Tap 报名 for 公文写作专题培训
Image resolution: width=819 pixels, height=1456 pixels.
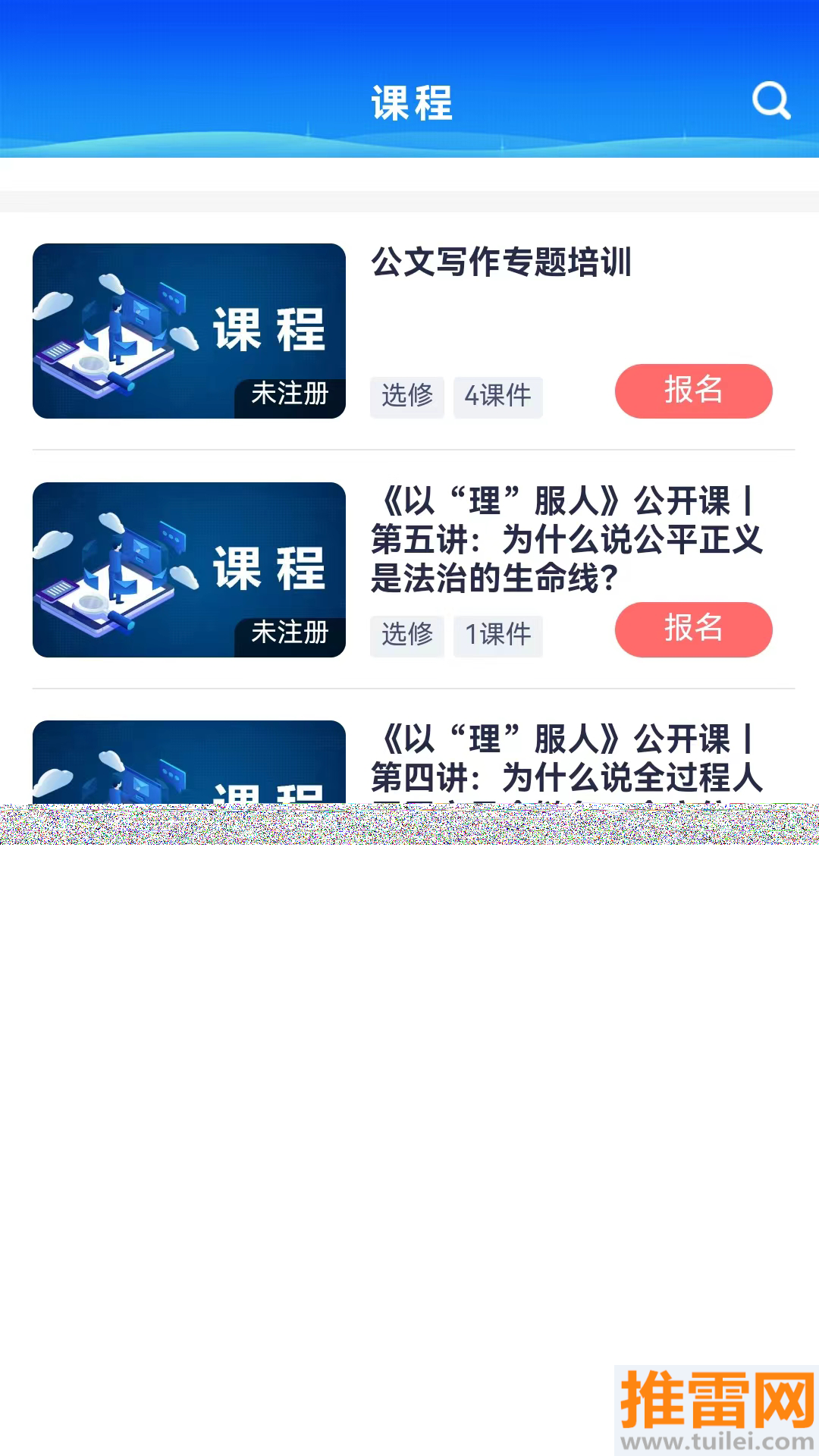click(x=693, y=391)
